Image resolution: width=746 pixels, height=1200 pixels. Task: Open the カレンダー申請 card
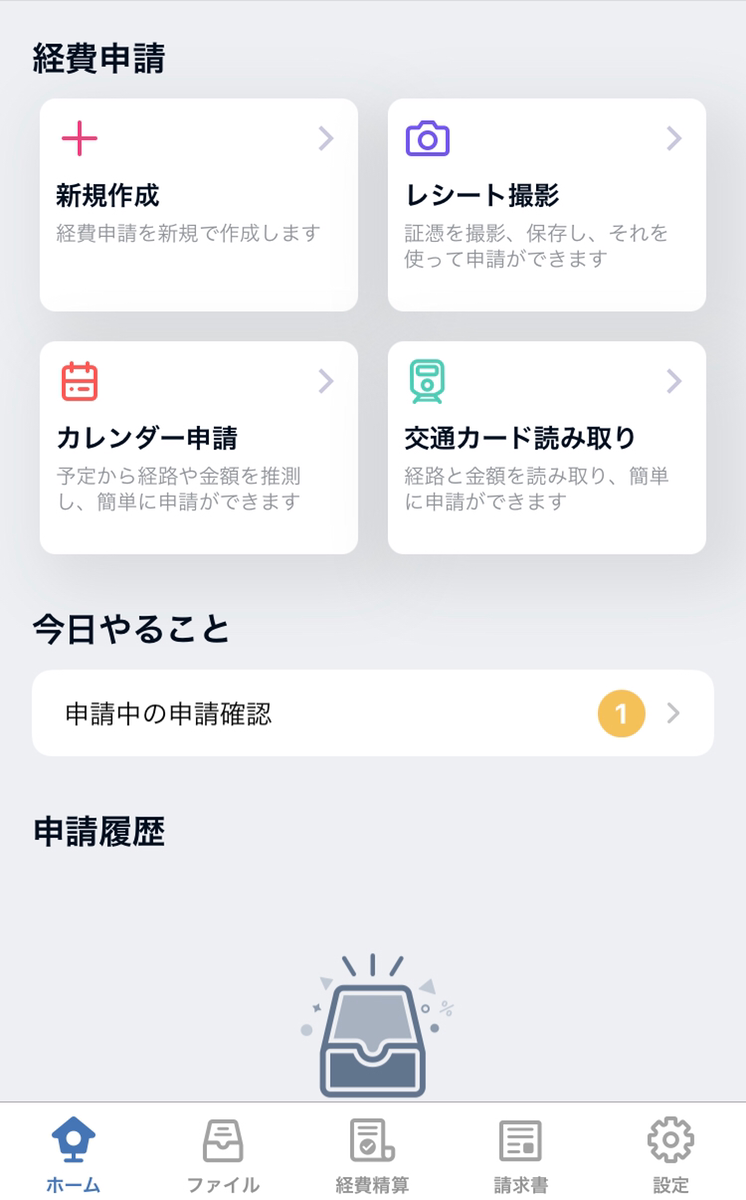(x=198, y=448)
